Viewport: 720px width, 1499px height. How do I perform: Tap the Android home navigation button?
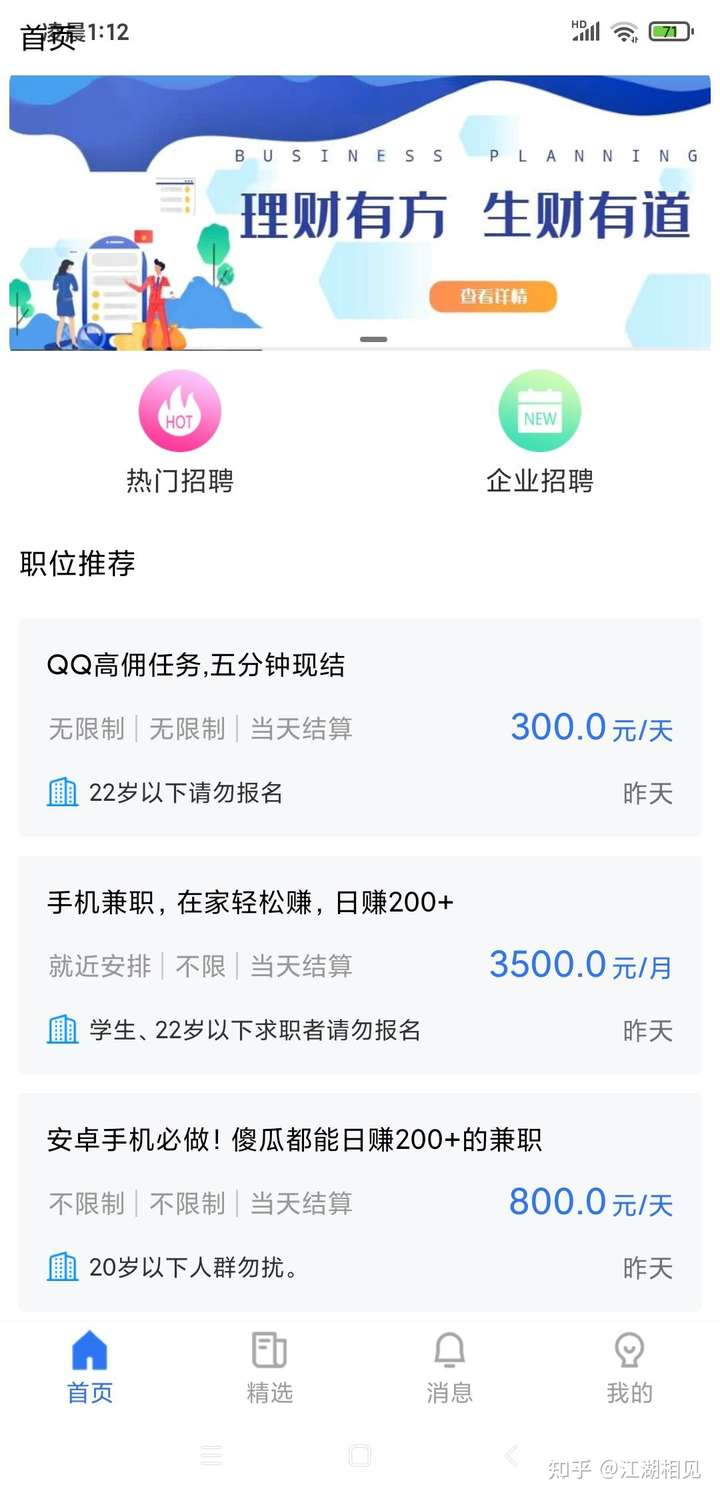point(360,1455)
